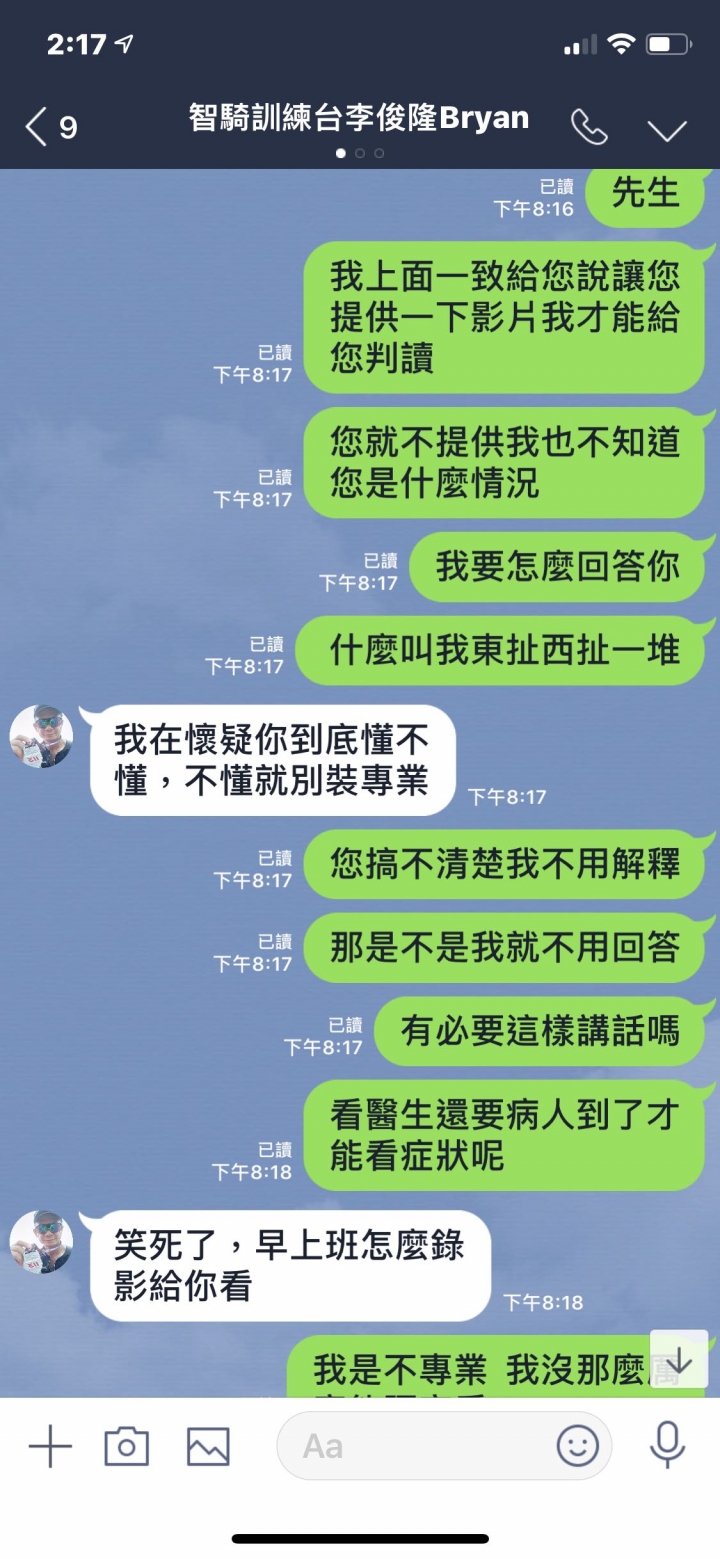Jump to the latest message arrow
This screenshot has width=720, height=1559.
(x=679, y=1360)
